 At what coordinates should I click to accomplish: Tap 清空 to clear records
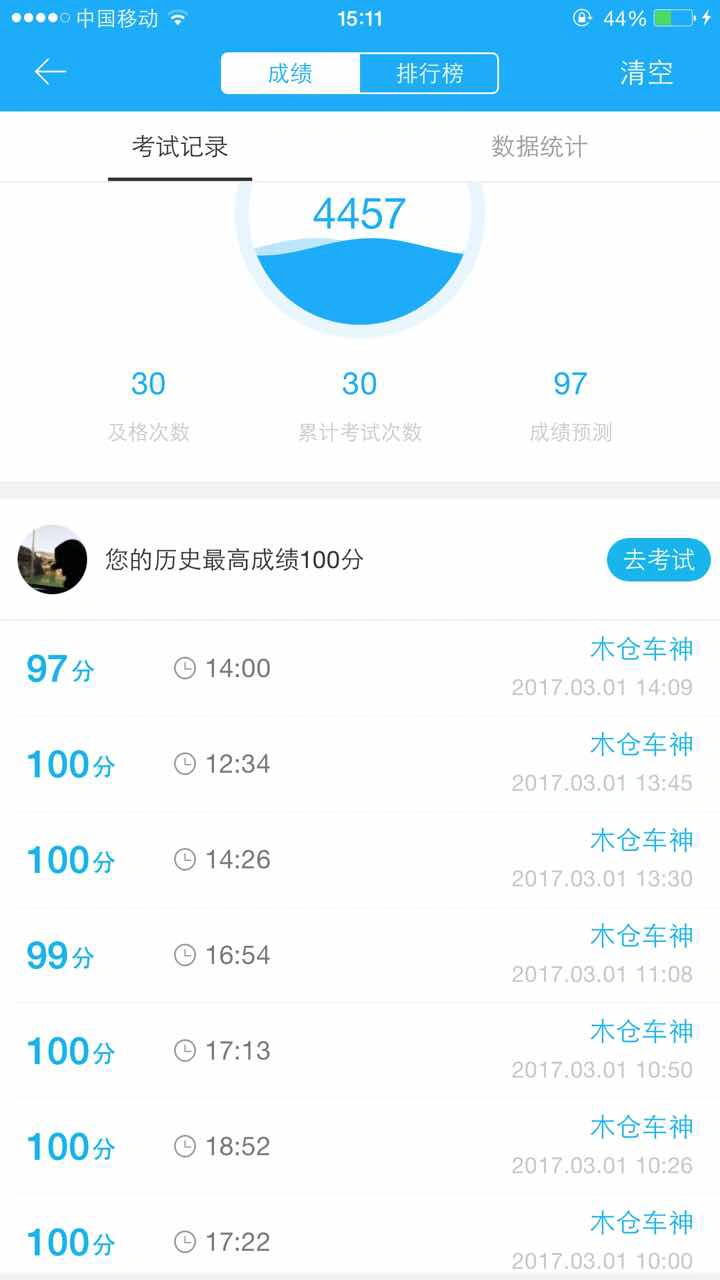click(x=647, y=73)
